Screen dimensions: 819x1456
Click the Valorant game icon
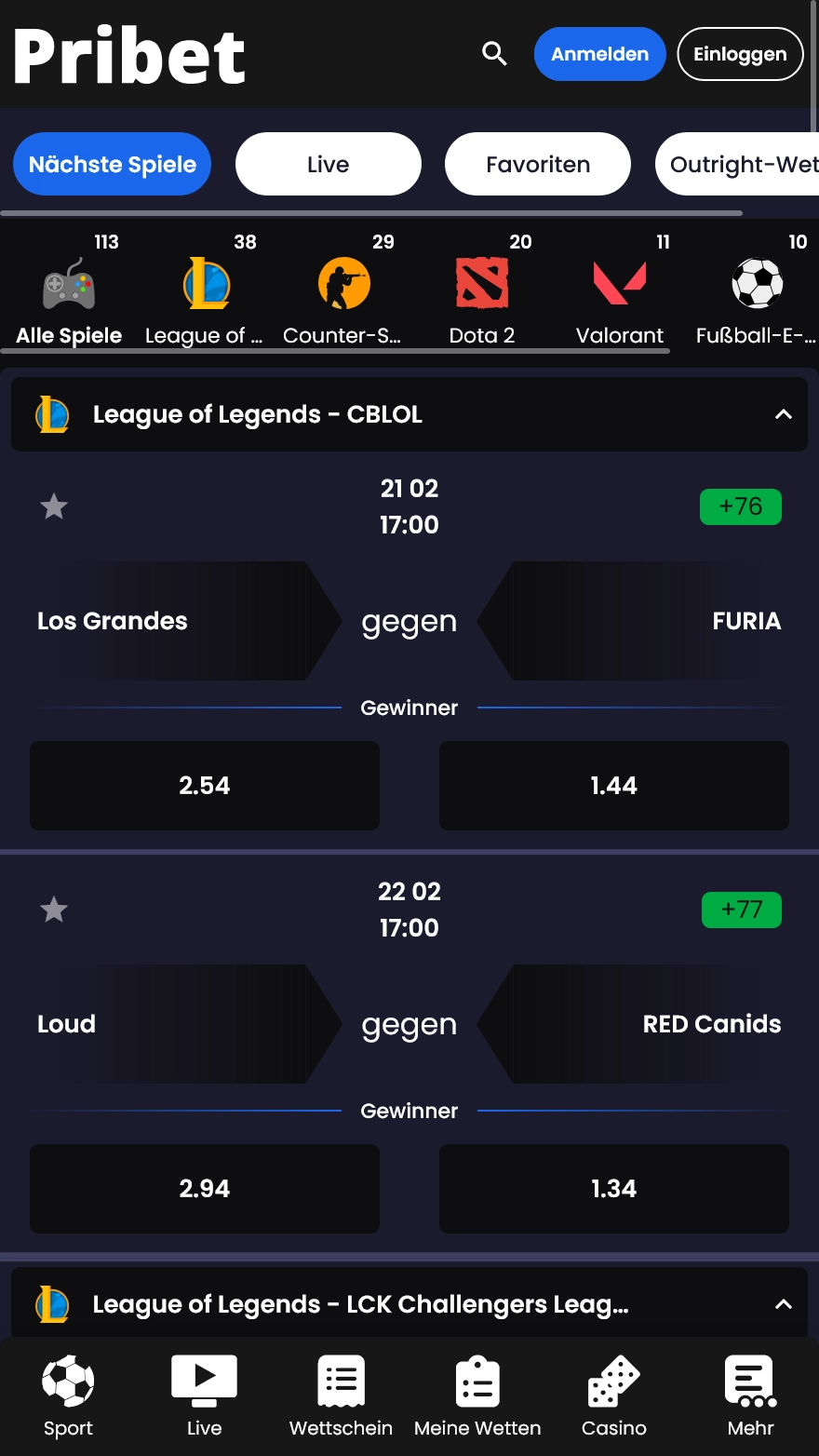point(619,283)
